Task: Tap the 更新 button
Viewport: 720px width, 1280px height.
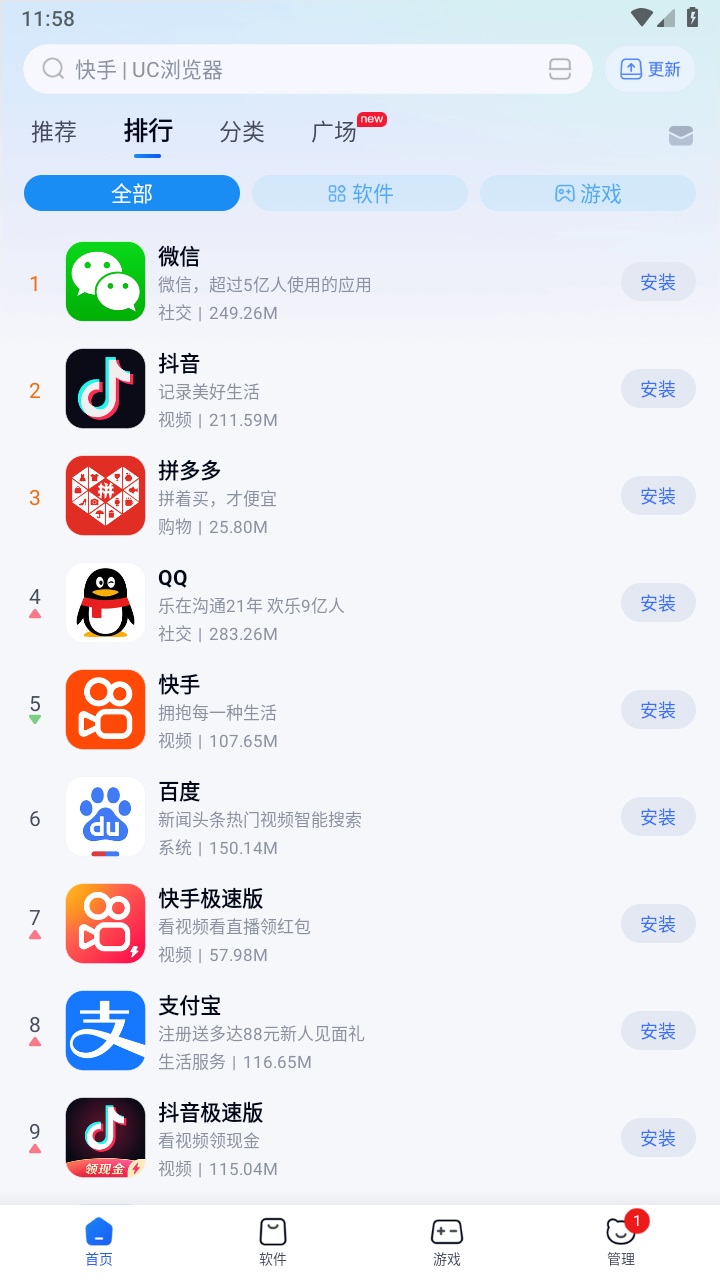Action: [x=650, y=69]
